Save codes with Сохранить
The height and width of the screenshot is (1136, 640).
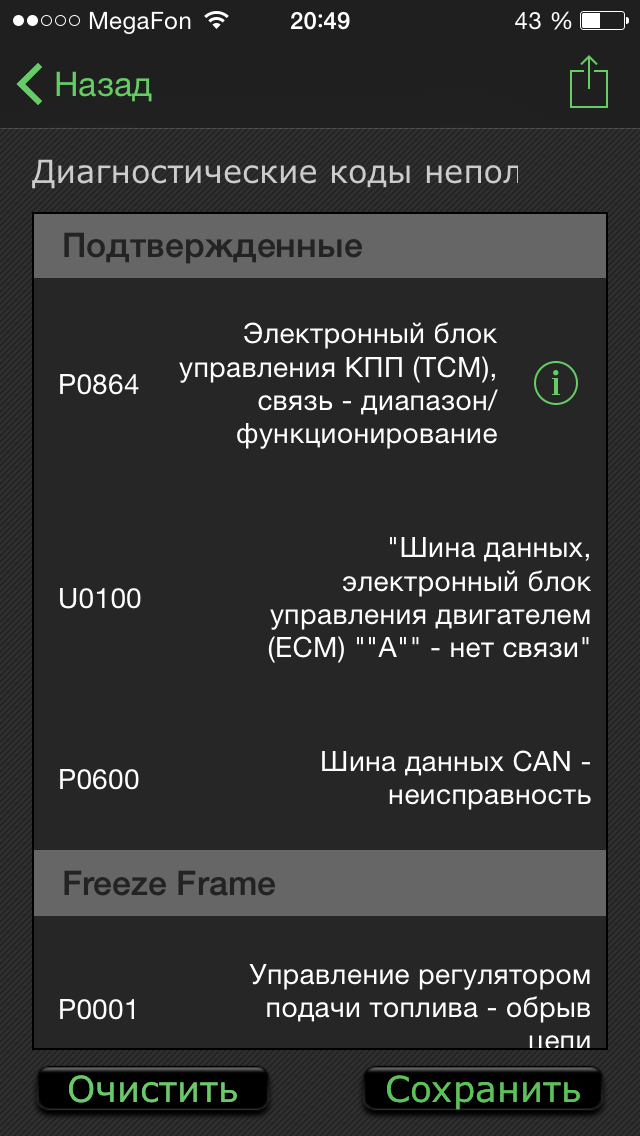(x=483, y=1089)
